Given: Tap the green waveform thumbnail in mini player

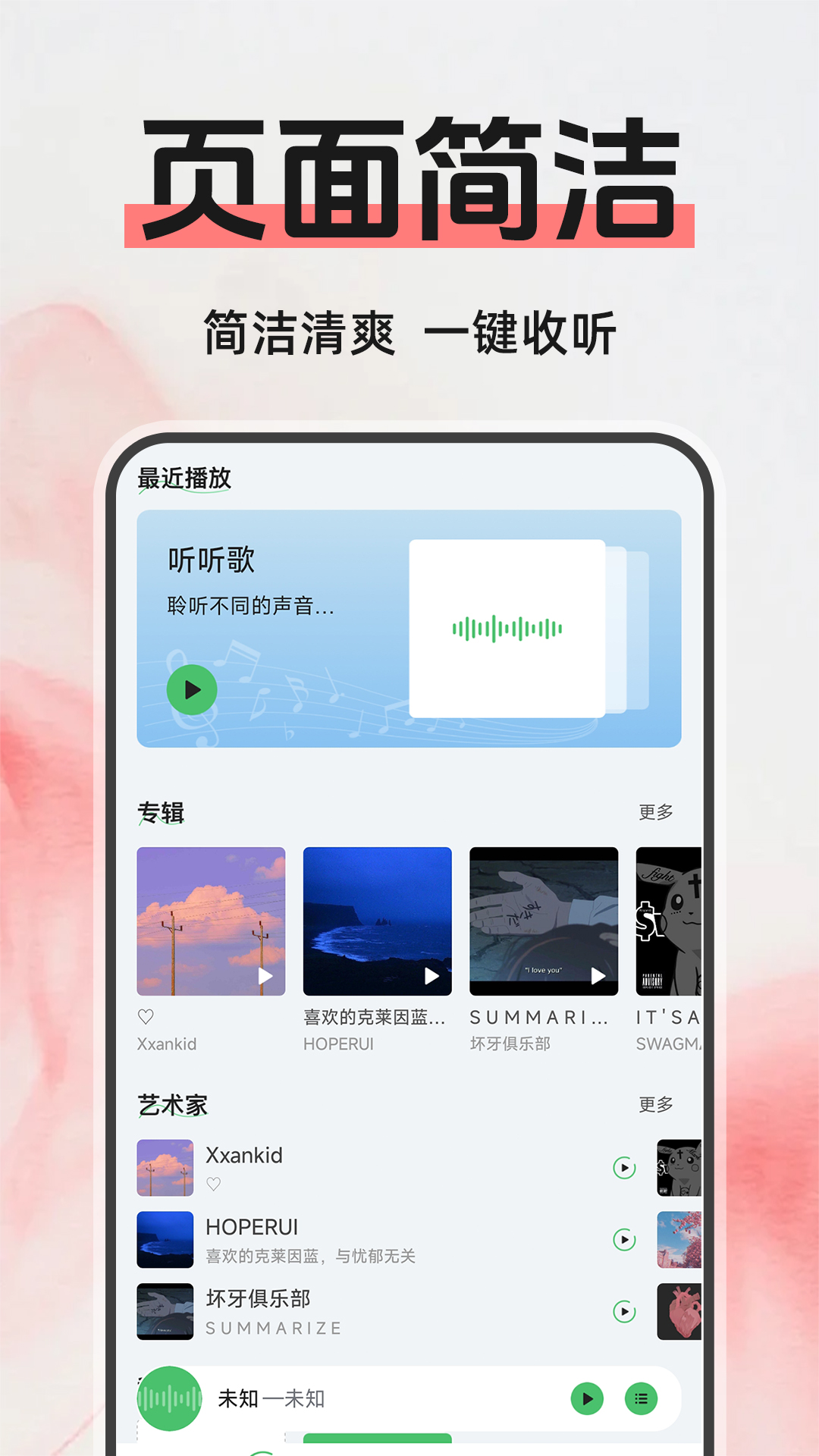Looking at the screenshot, I should tap(168, 1399).
